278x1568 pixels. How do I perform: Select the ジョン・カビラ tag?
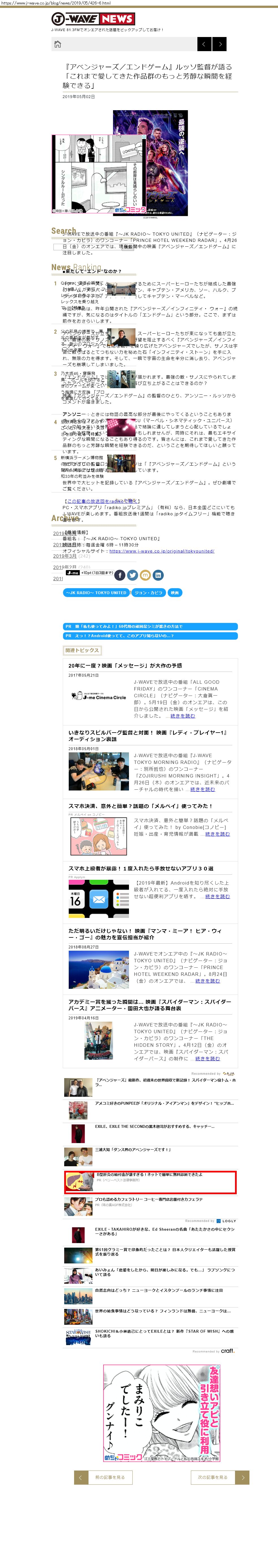click(x=148, y=592)
